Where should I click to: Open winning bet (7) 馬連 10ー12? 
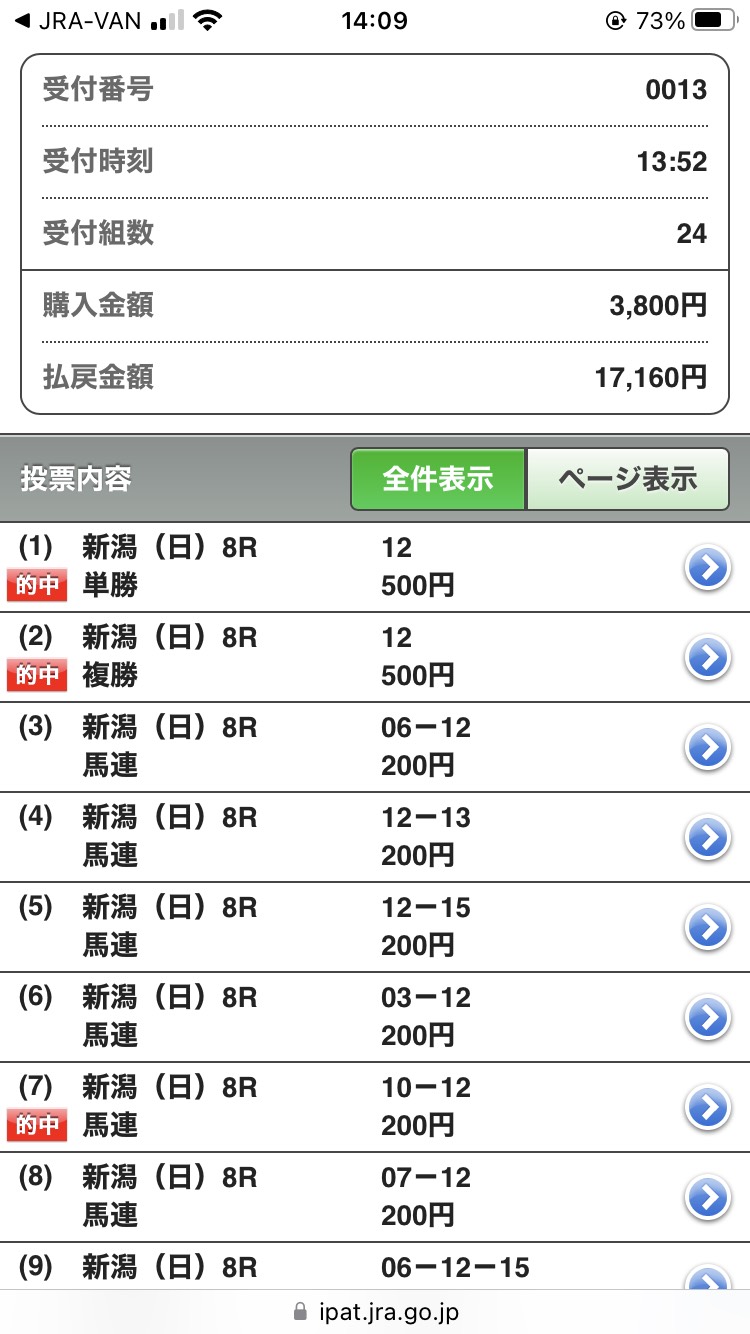click(708, 1108)
